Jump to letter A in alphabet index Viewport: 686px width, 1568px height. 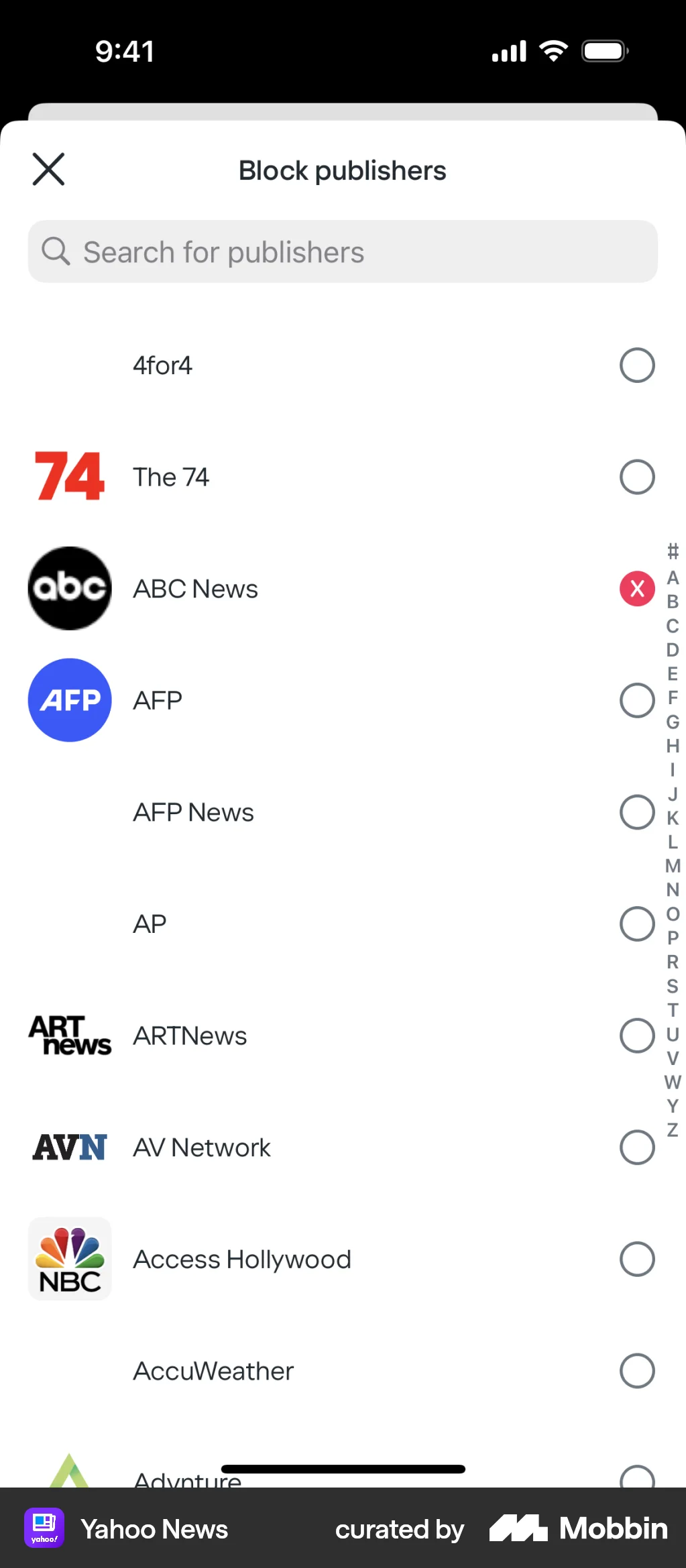click(x=673, y=579)
